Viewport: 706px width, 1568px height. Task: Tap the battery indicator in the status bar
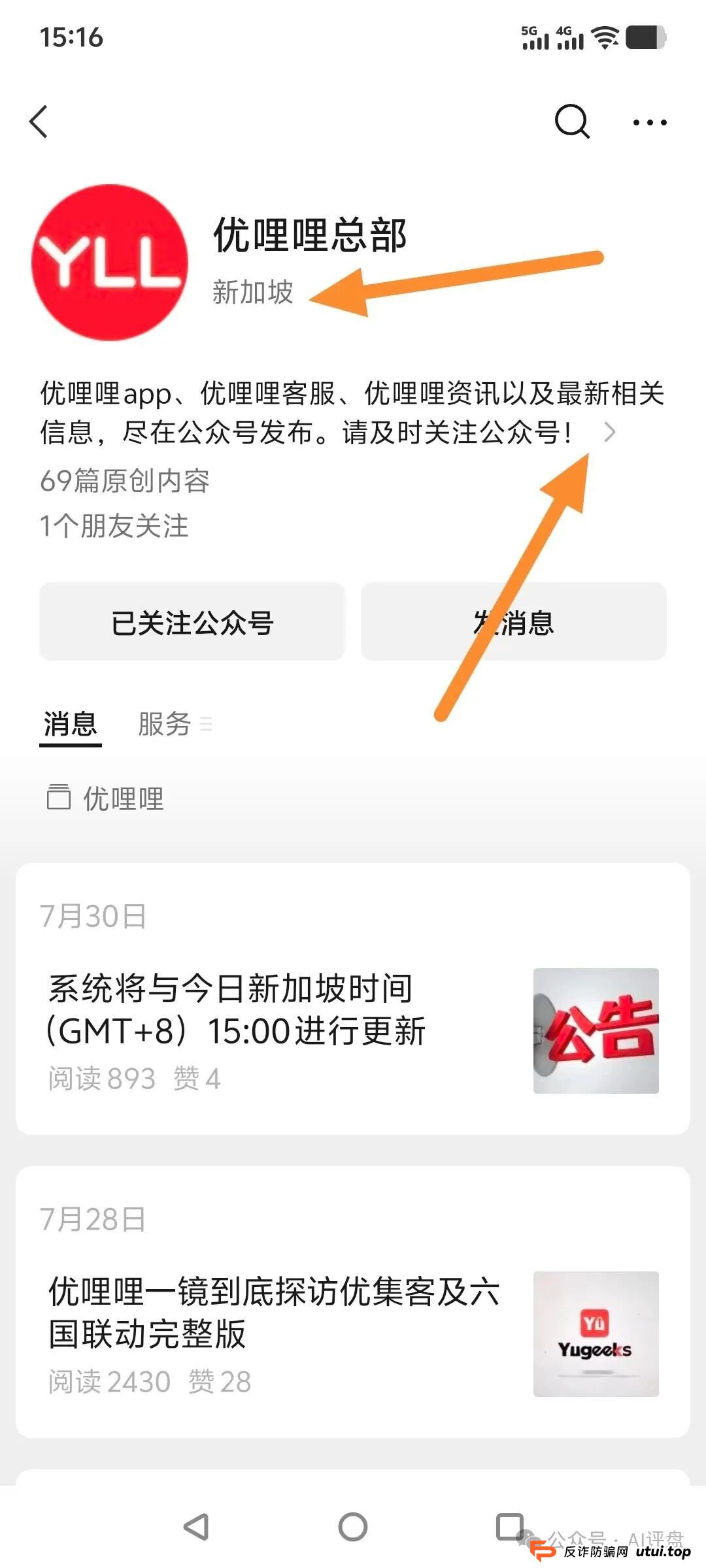pyautogui.click(x=643, y=37)
